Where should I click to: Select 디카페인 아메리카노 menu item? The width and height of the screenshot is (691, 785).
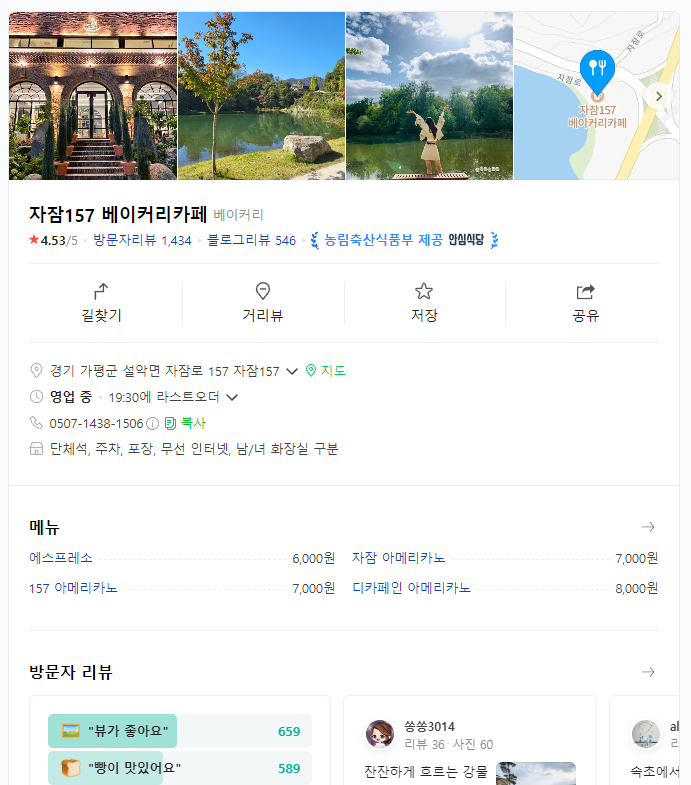(x=411, y=588)
